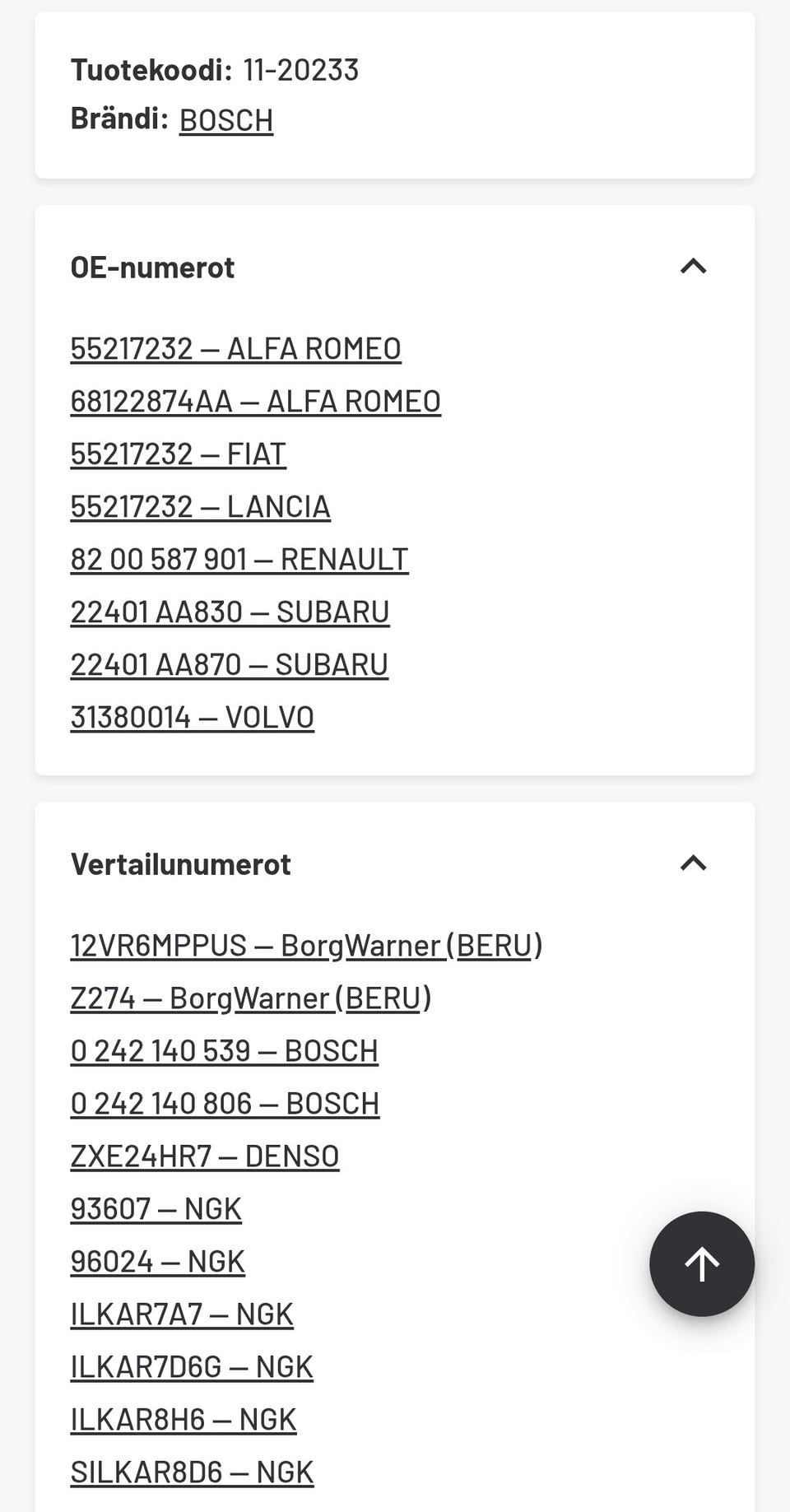Tap the scroll-to-top arrow button
The height and width of the screenshot is (1512, 790).
(x=702, y=1264)
